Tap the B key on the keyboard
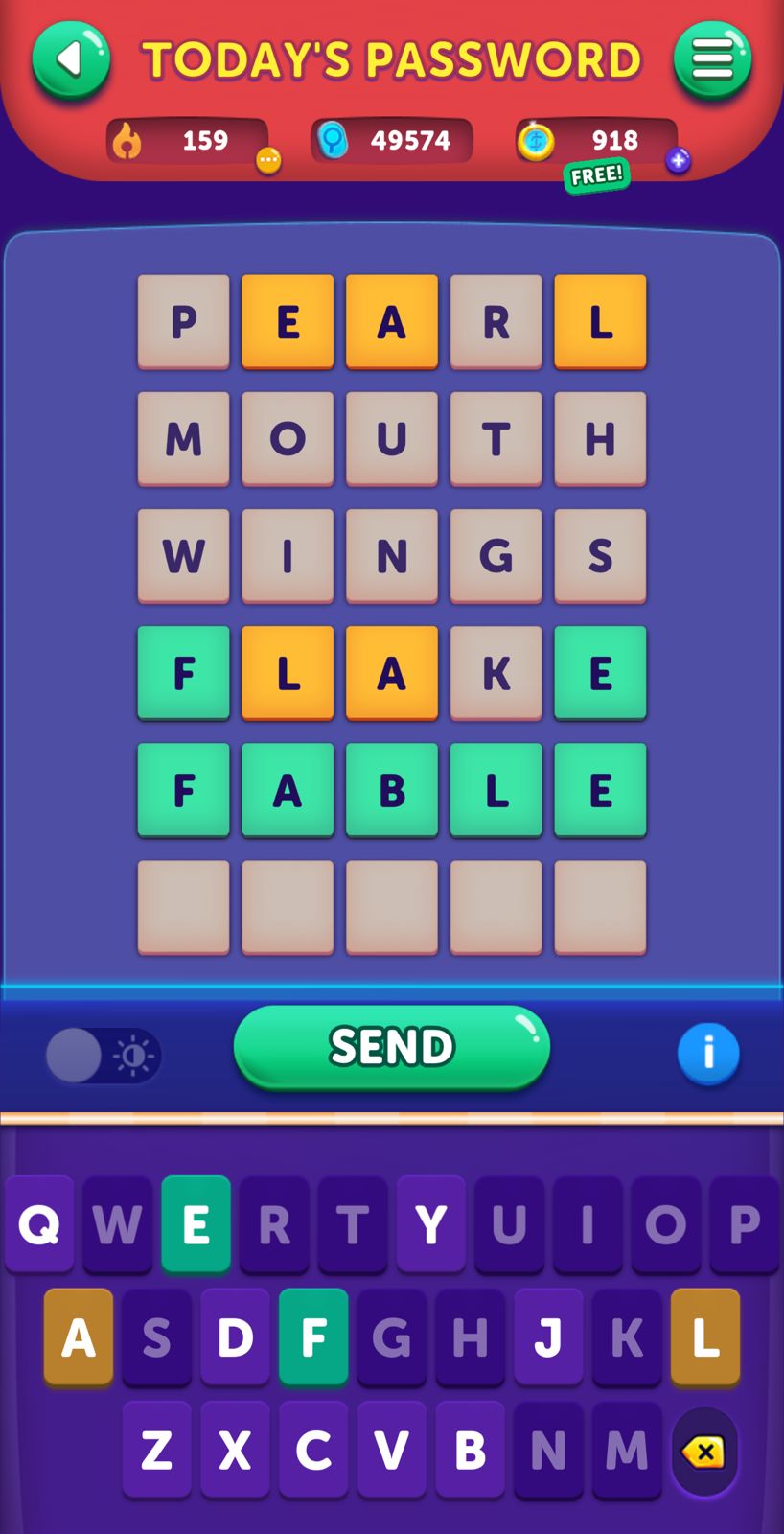The width and height of the screenshot is (784, 1534). click(470, 1450)
